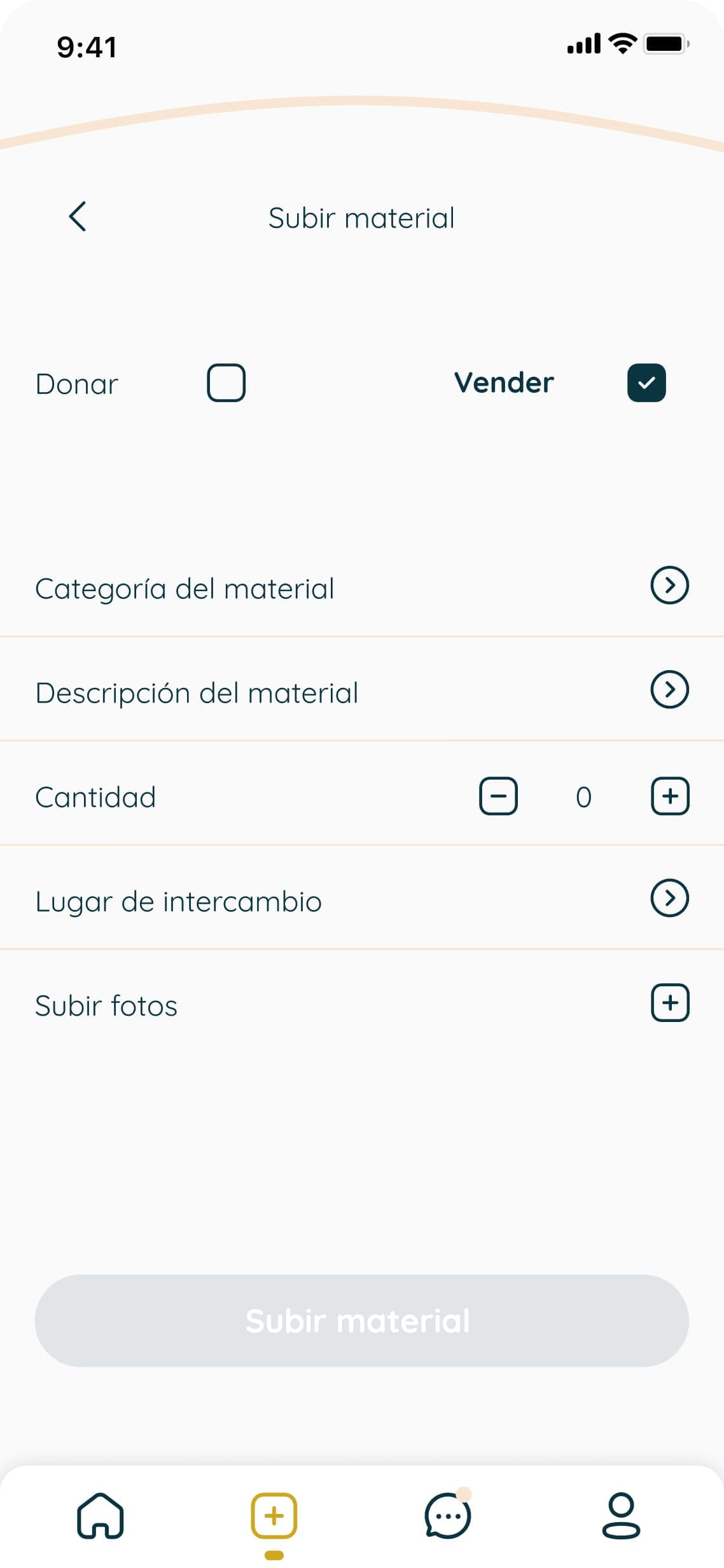Decrease Cantidad with the minus button
Viewport: 724px width, 1568px height.
click(x=498, y=796)
